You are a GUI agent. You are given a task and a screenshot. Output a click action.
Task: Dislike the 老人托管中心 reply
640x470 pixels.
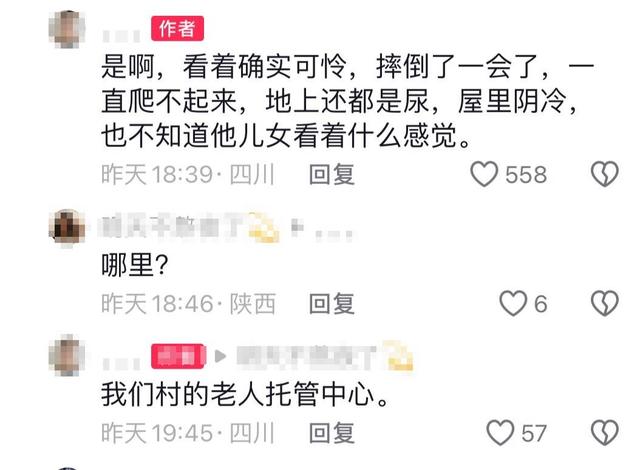[604, 433]
